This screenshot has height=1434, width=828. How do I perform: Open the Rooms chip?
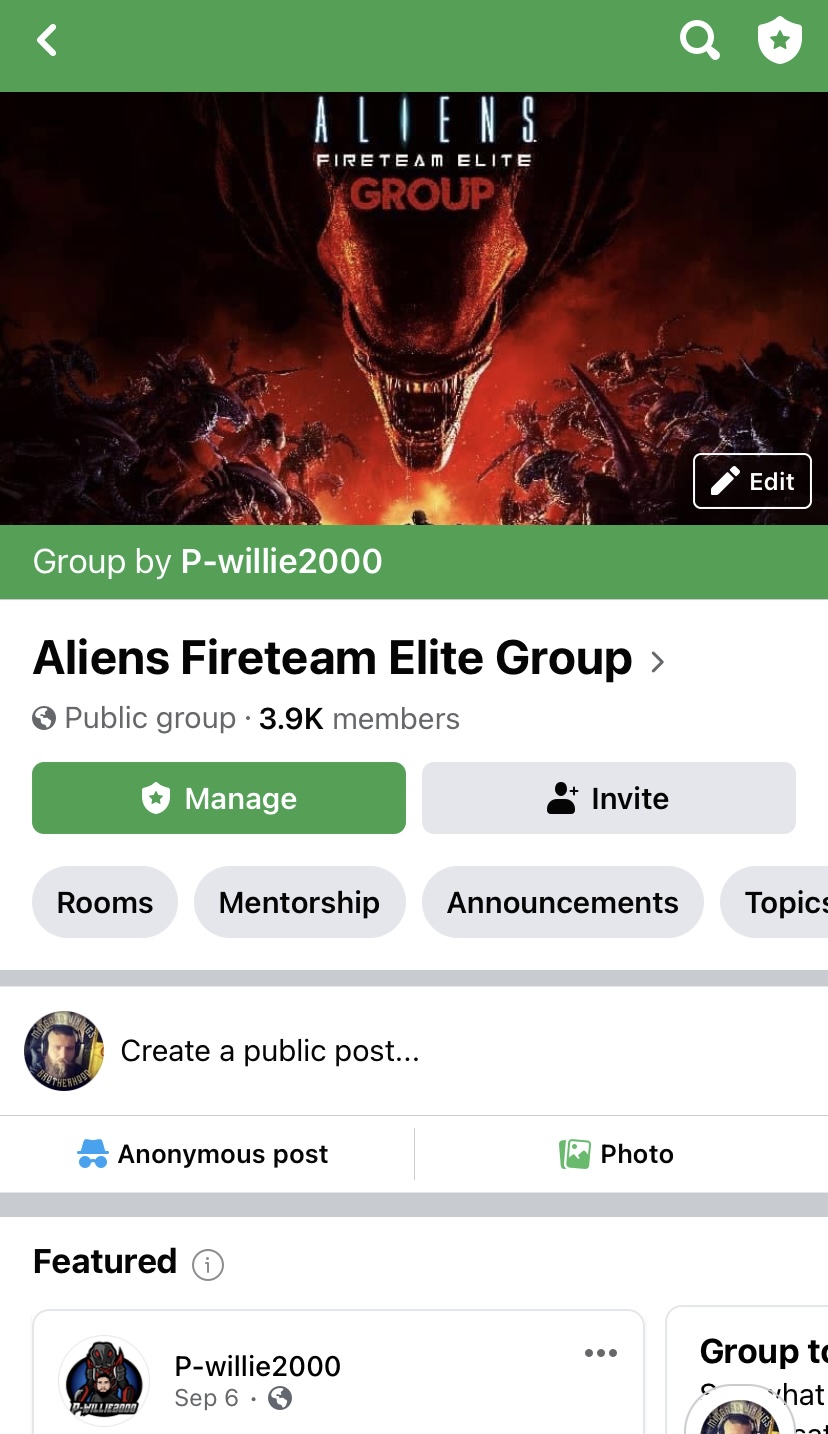tap(105, 902)
